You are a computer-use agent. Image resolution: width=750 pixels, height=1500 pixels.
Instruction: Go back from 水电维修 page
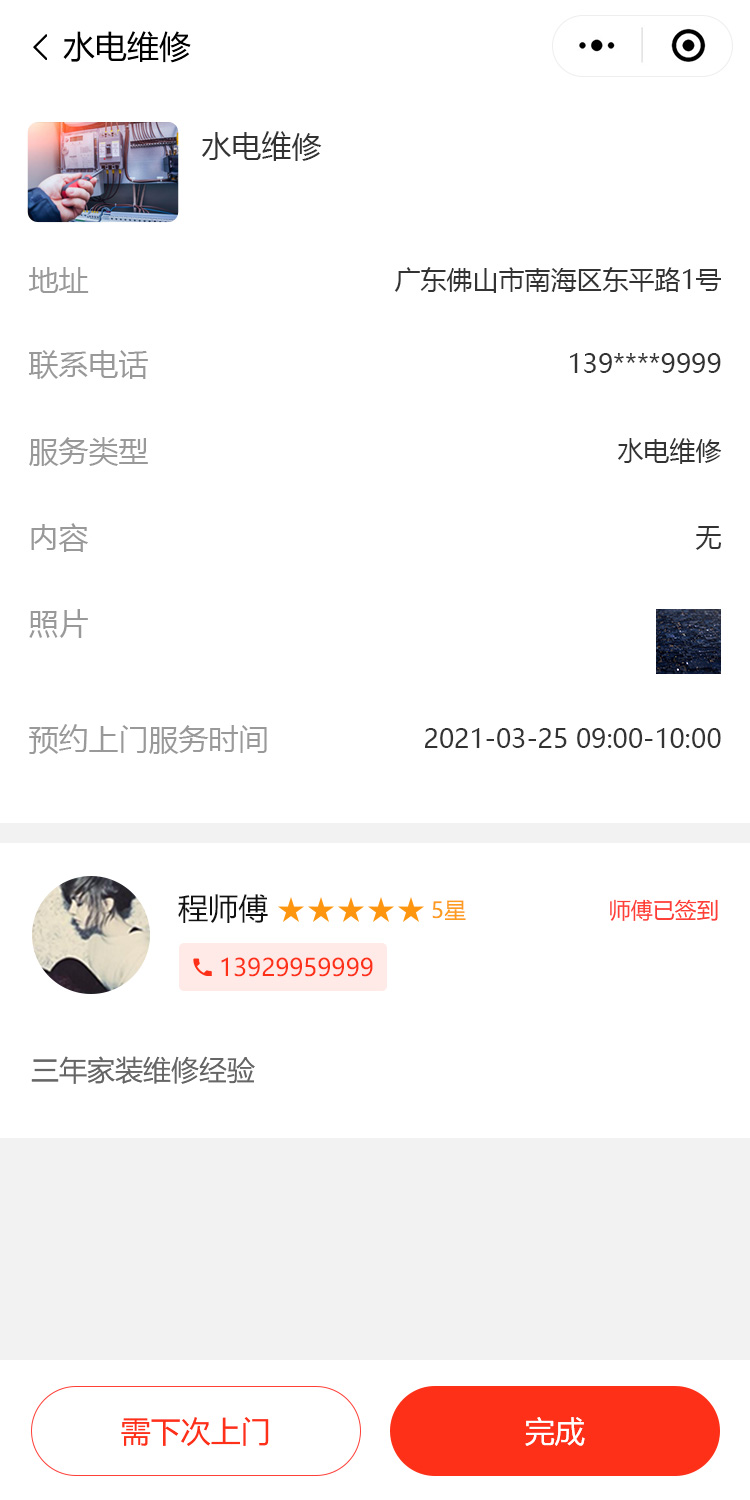tap(41, 47)
